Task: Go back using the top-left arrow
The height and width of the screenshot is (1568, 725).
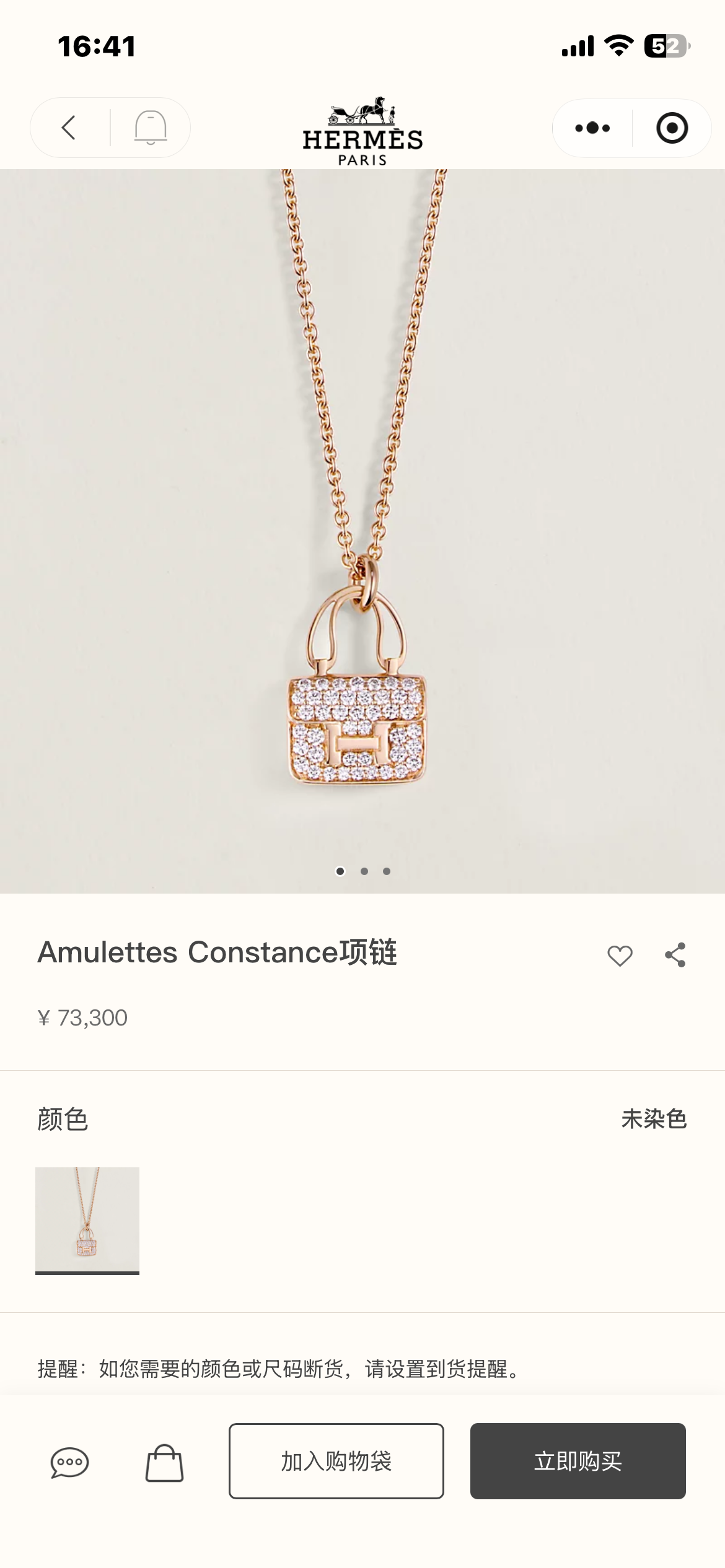Action: (x=69, y=128)
